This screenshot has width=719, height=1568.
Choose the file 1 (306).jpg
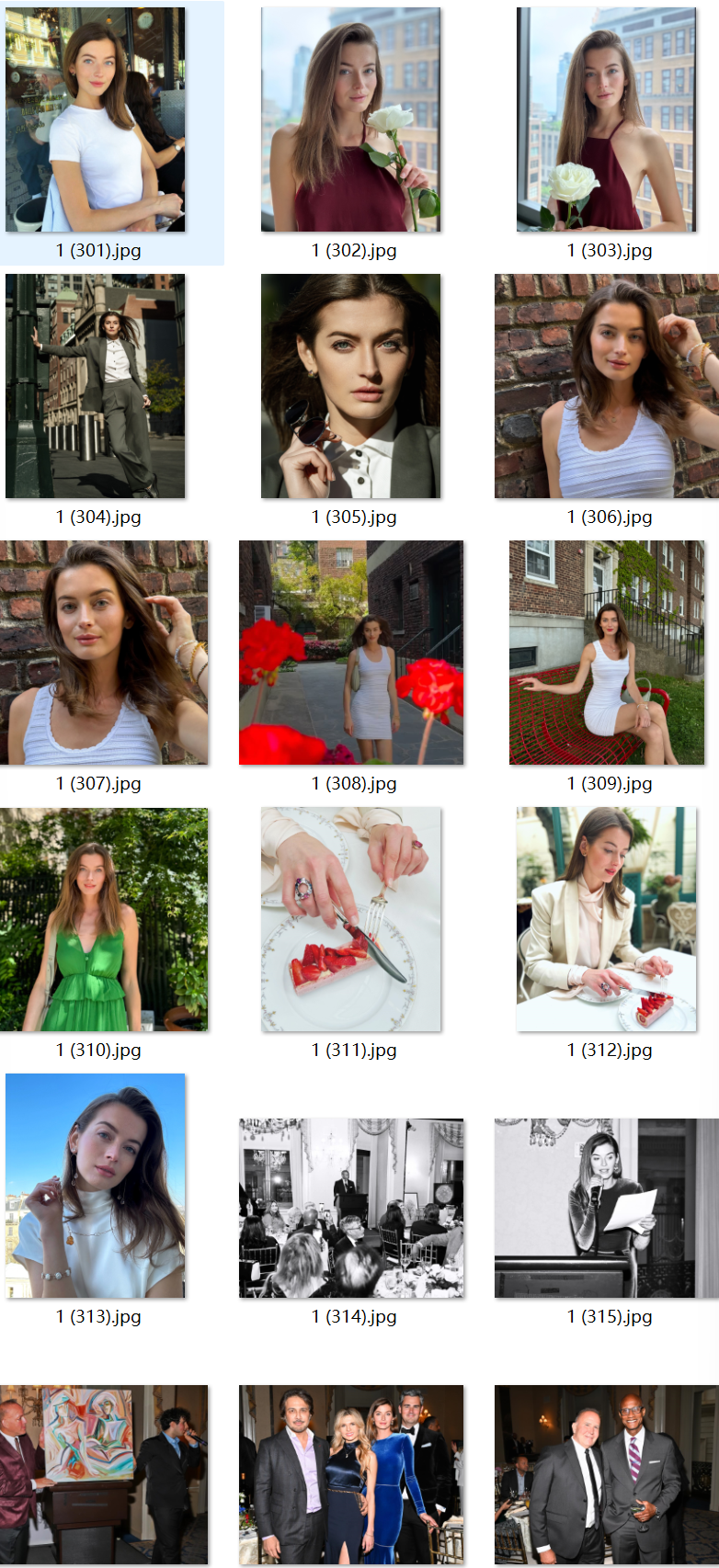click(x=606, y=386)
